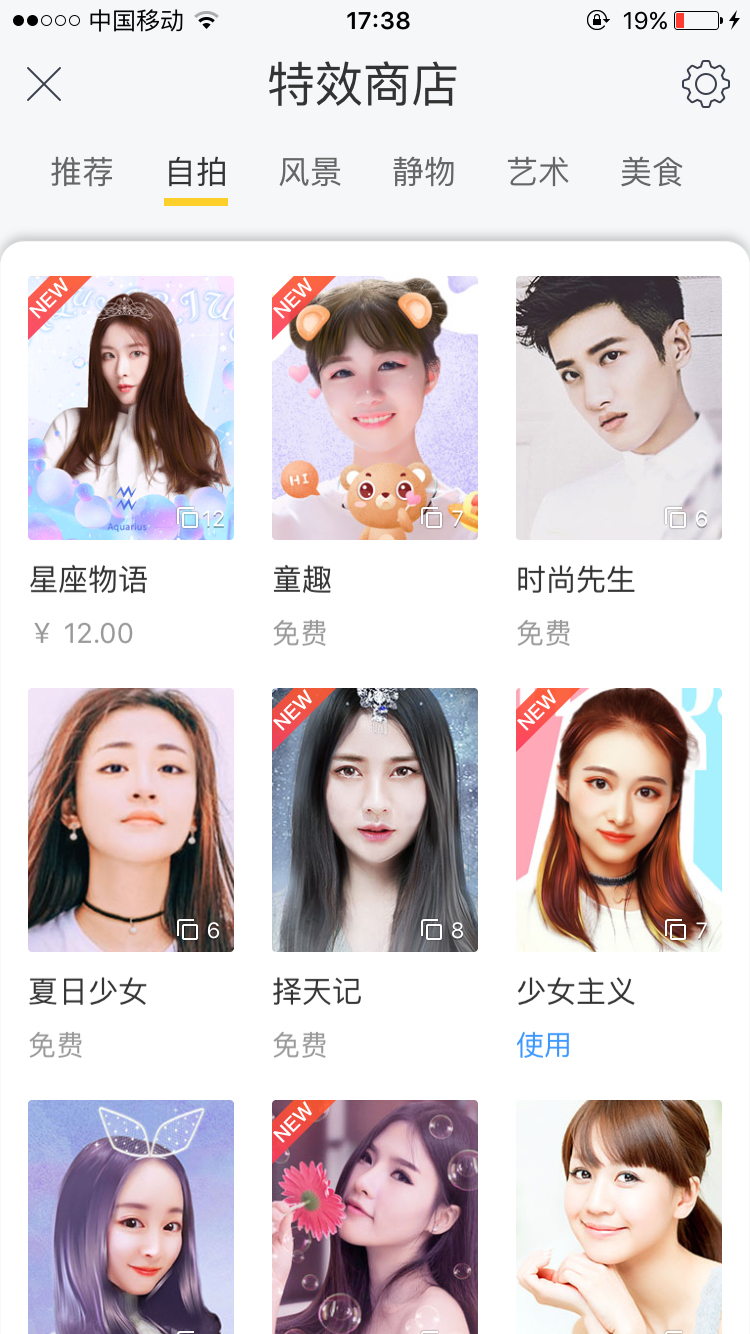Close the 特效商店 screen

[44, 85]
